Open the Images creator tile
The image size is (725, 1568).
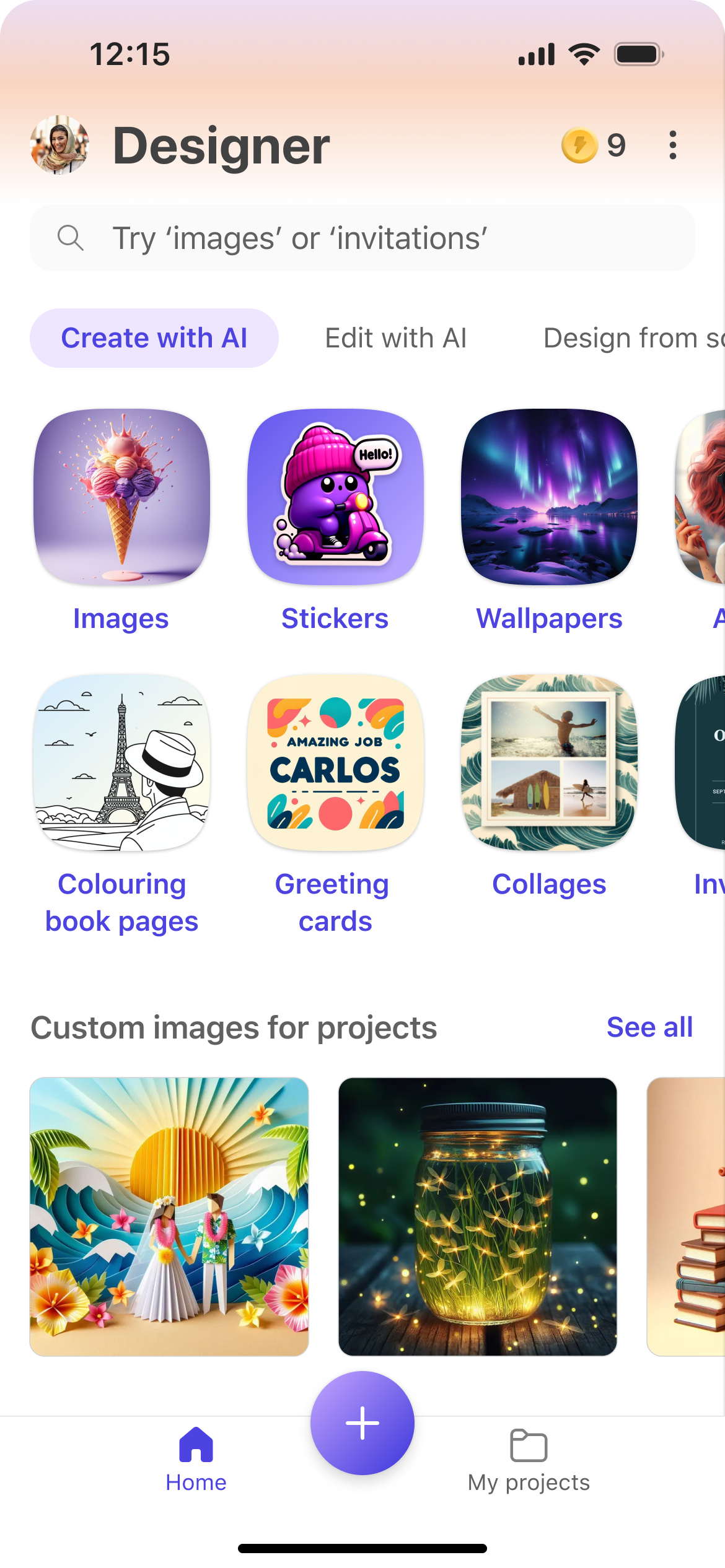pos(121,497)
